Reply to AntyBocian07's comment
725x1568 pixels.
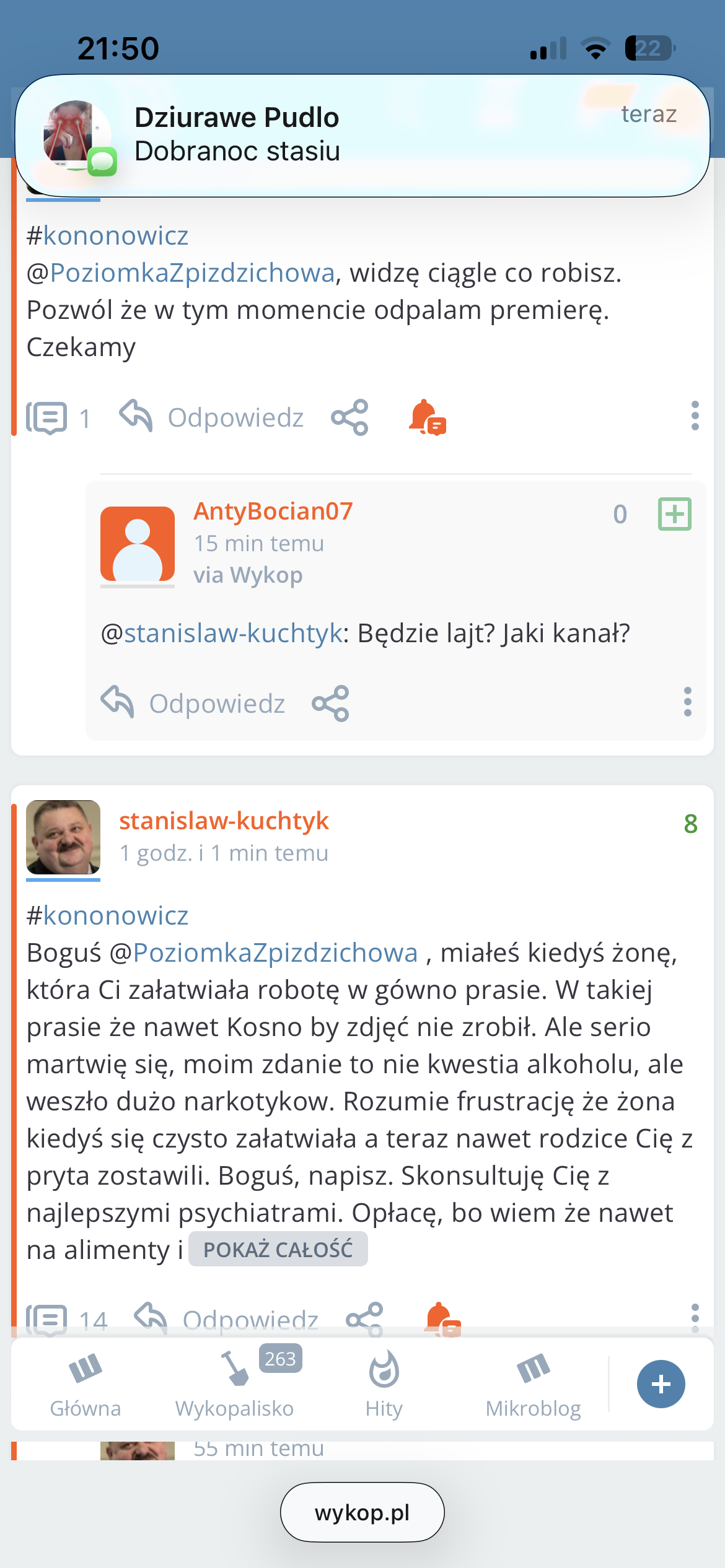193,703
